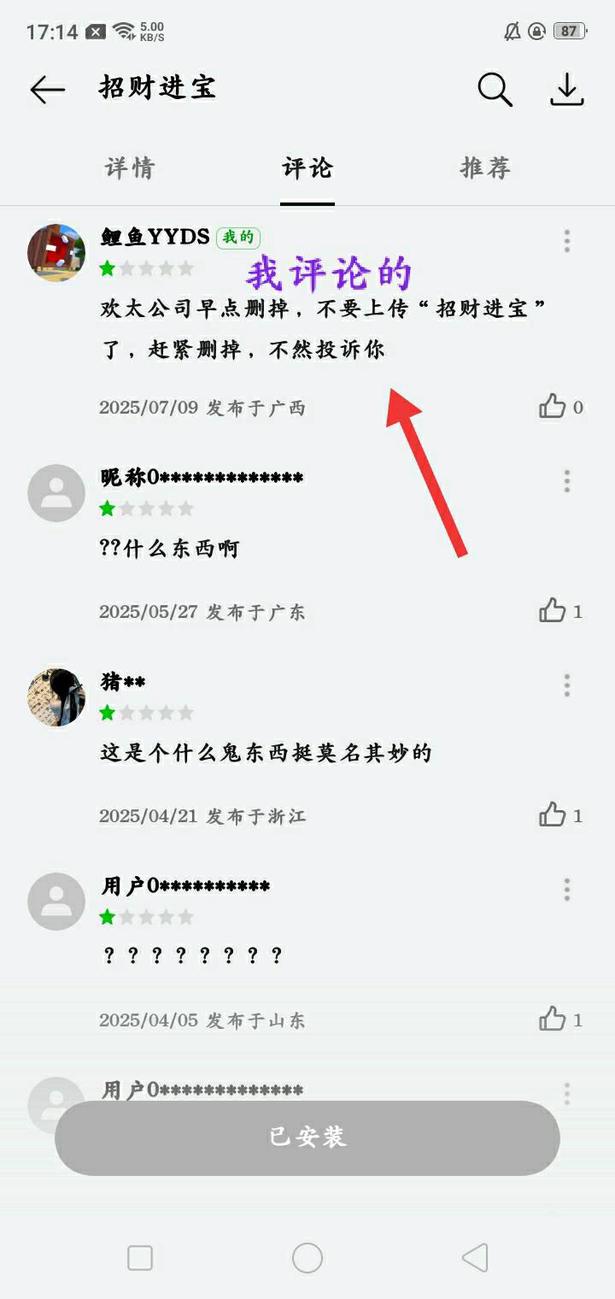The image size is (615, 1299).
Task: Open recent apps with the square button
Action: click(140, 1257)
